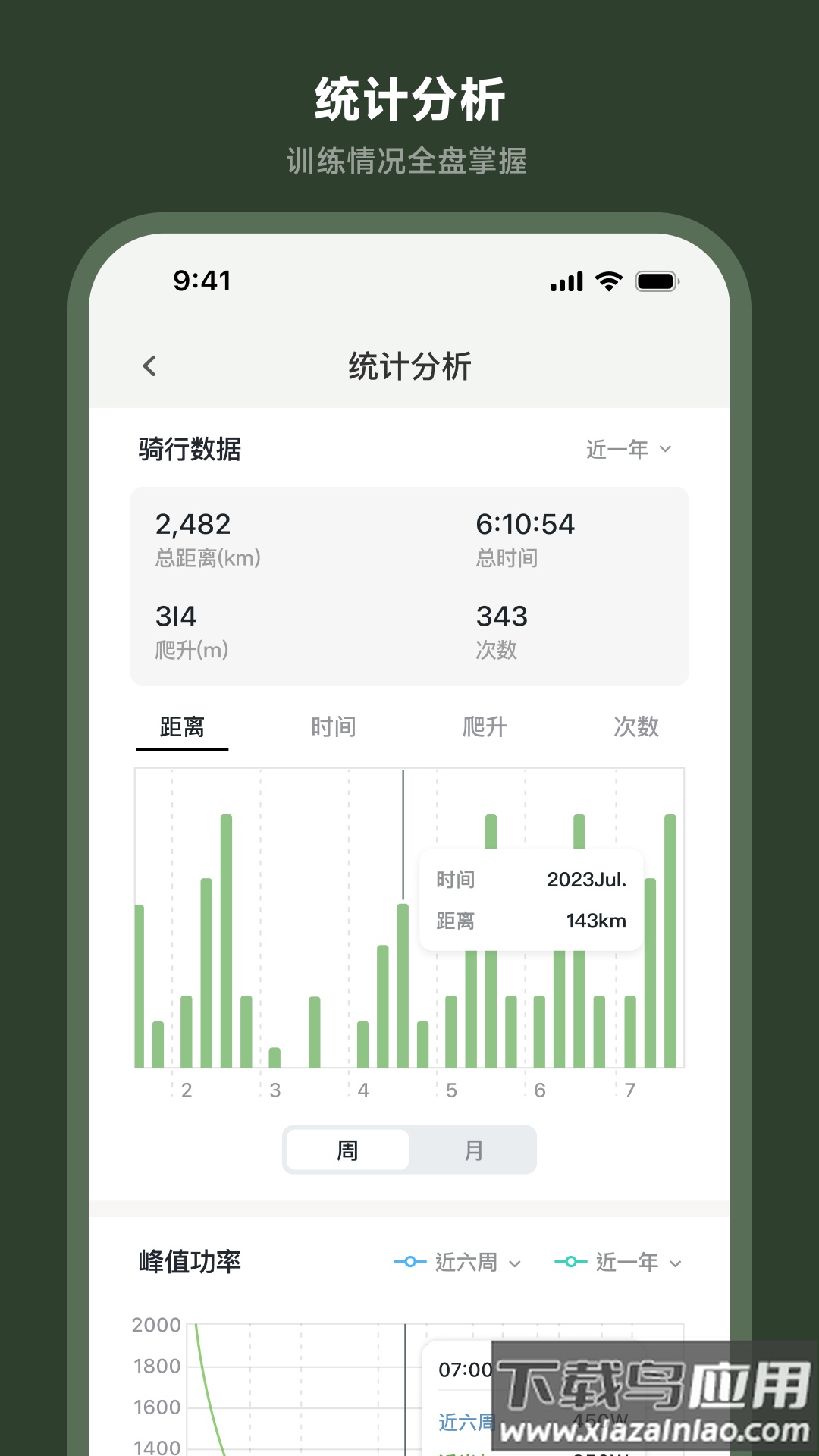Click the cellular signal bars icon
The width and height of the screenshot is (819, 1456).
pyautogui.click(x=567, y=281)
